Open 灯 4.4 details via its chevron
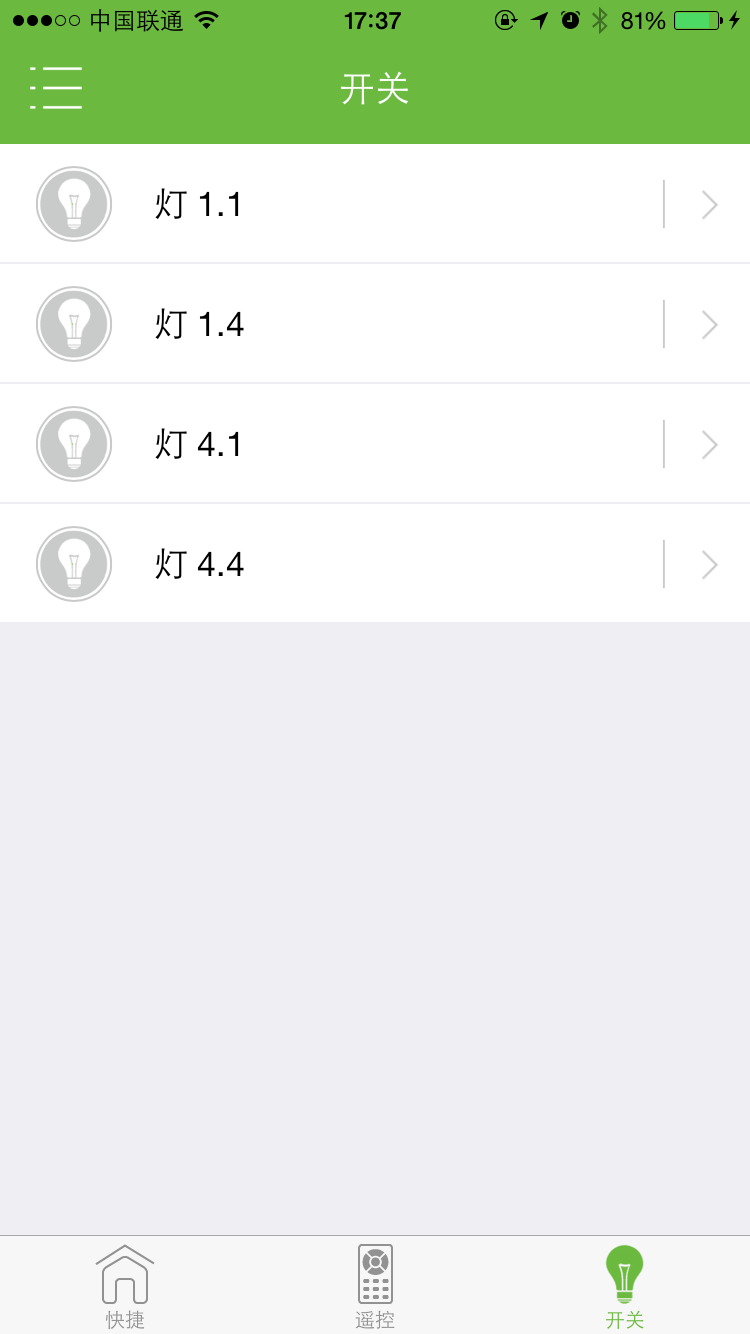750x1334 pixels. point(709,564)
